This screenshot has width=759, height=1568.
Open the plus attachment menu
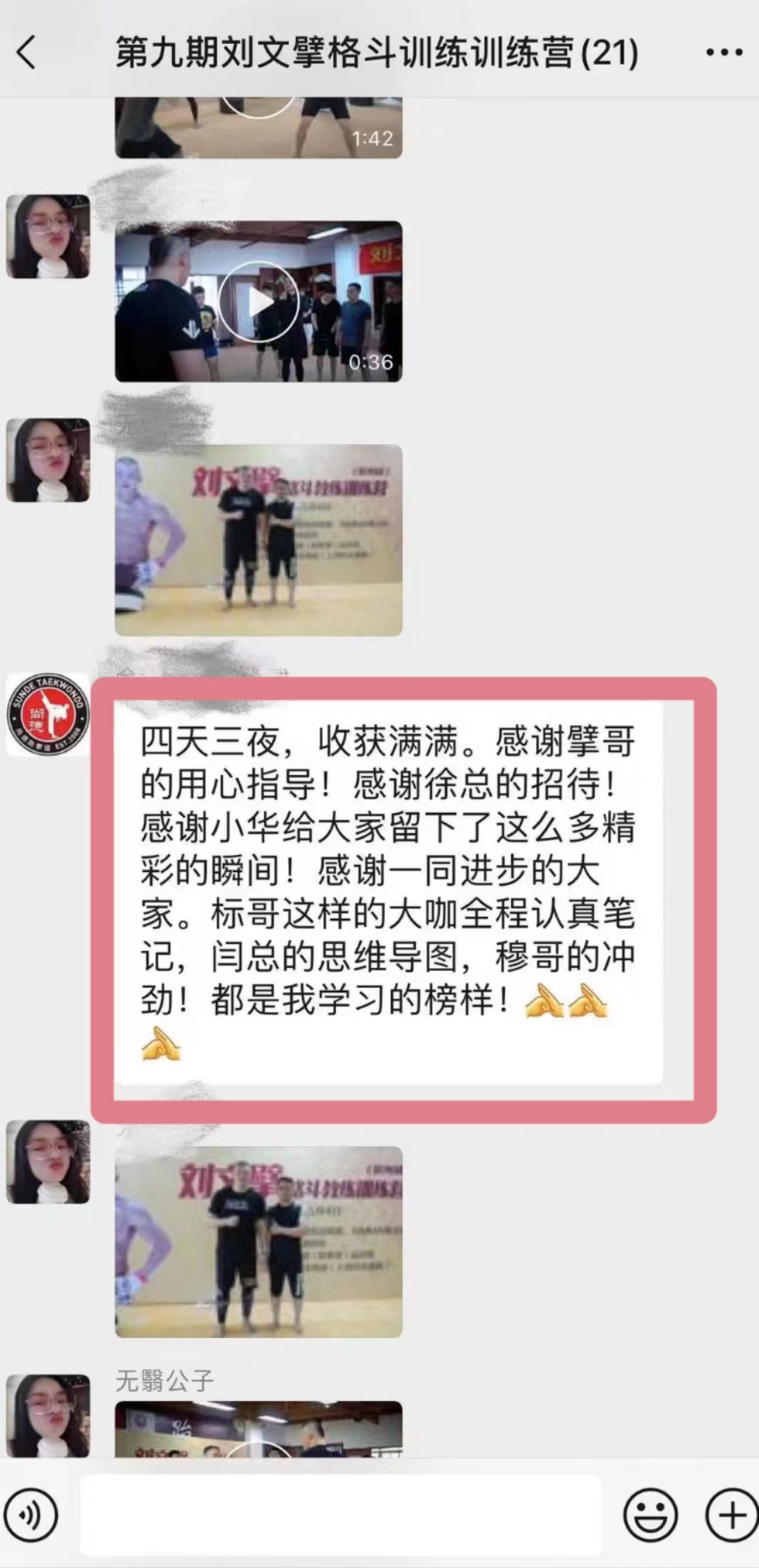point(731,1515)
